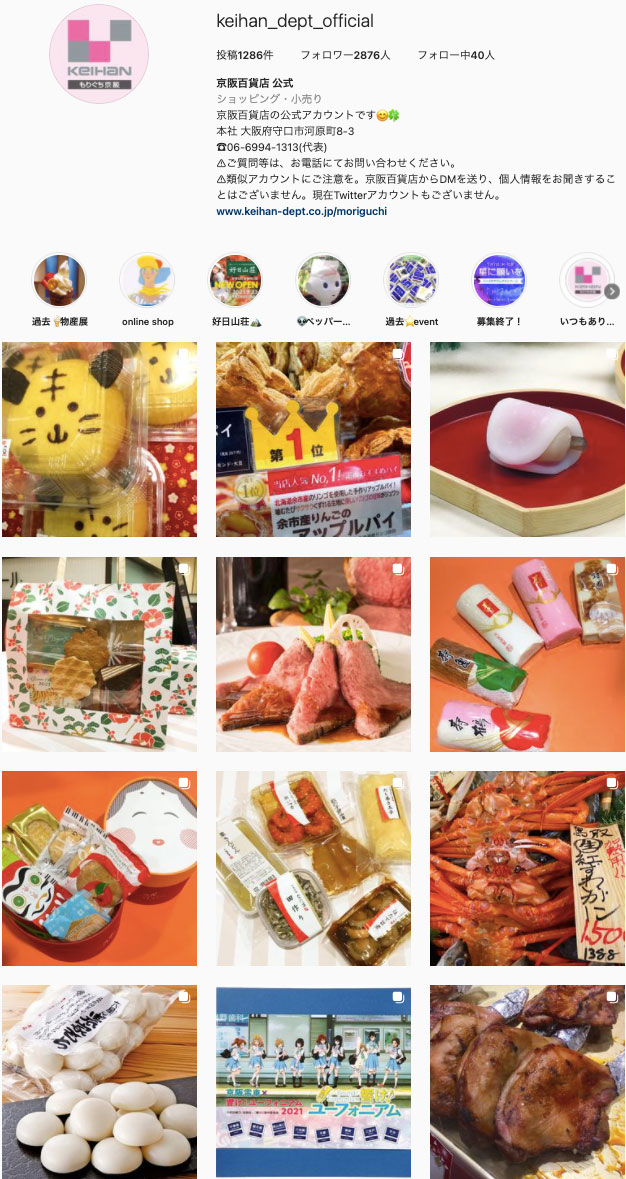Open the 過去event story highlight
The width and height of the screenshot is (626, 1179).
coord(411,280)
